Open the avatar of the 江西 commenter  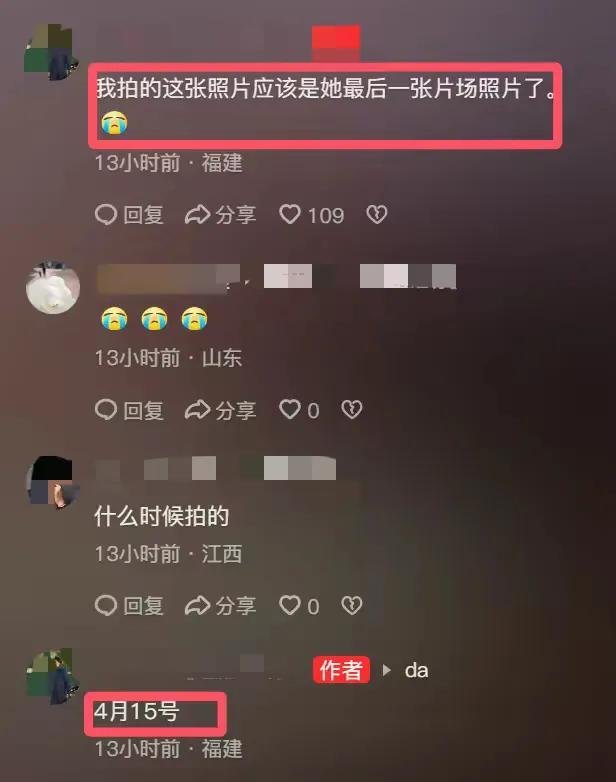point(52,482)
